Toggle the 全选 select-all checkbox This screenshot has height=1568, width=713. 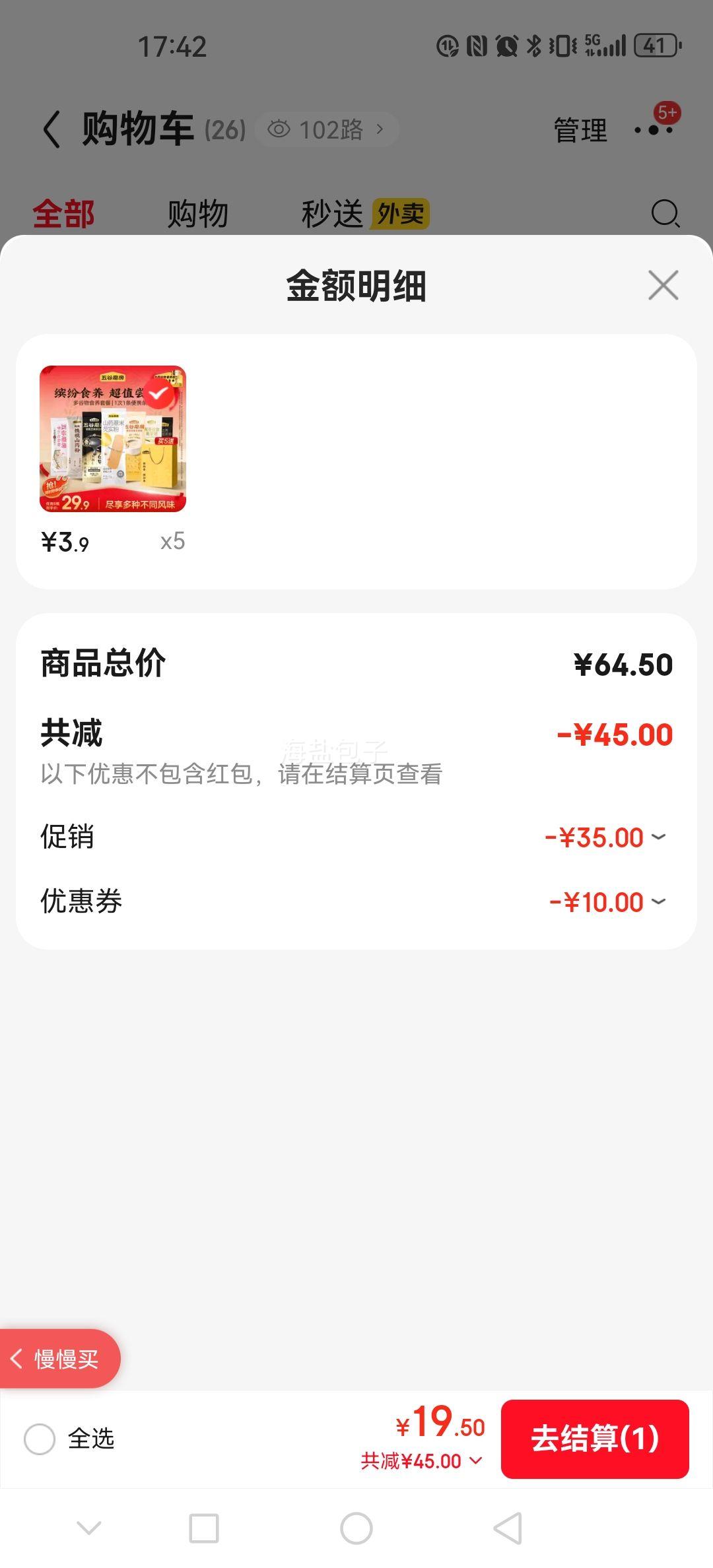[40, 1439]
